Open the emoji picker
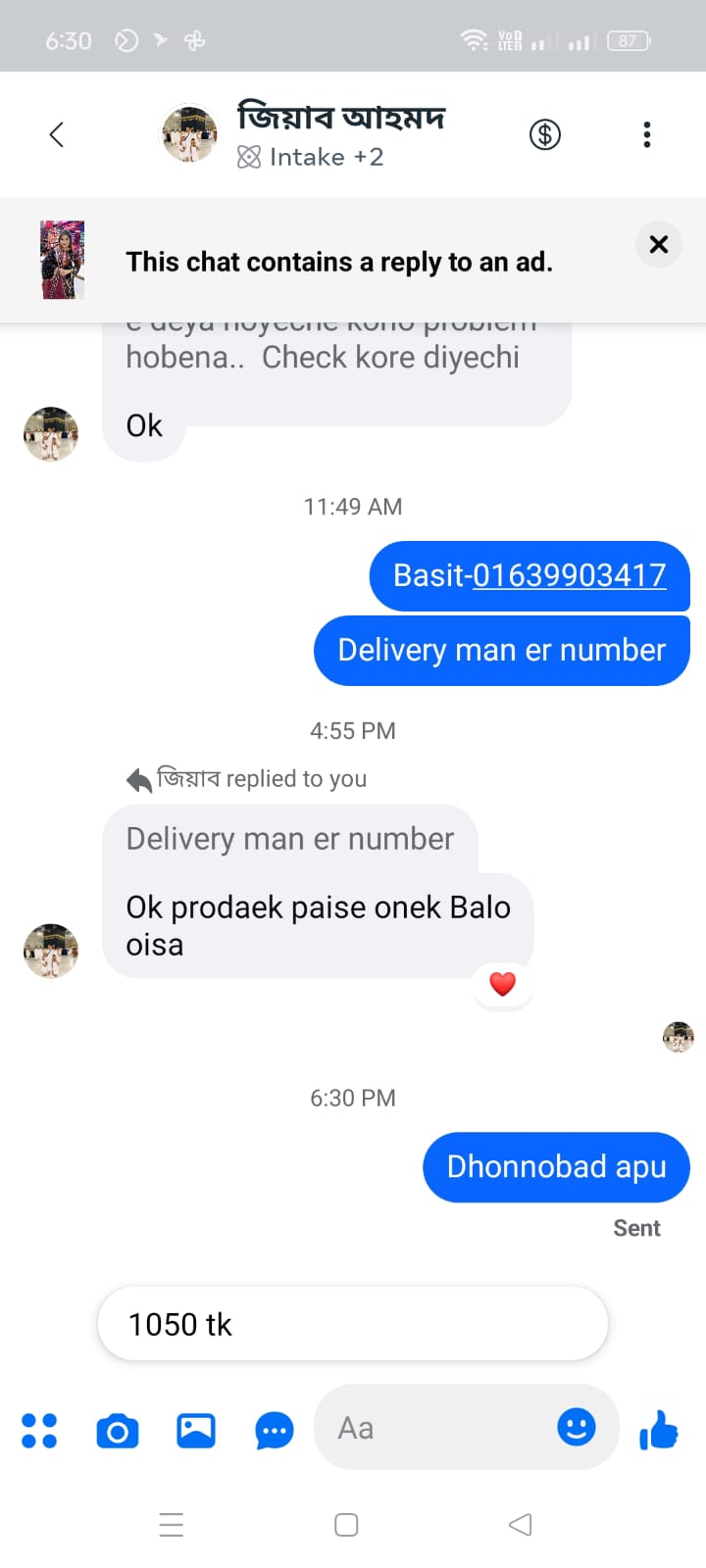706x1568 pixels. [577, 1426]
